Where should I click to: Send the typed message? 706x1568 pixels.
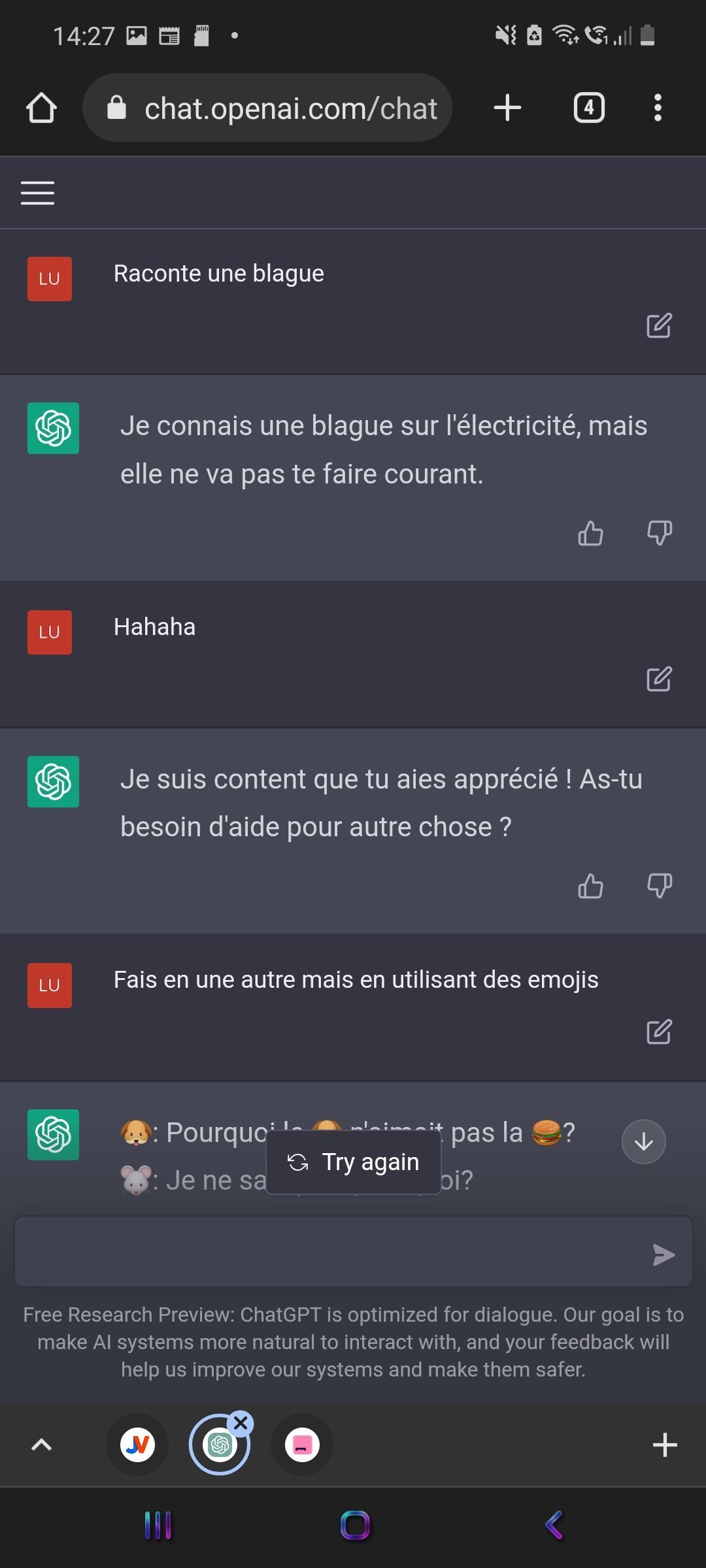click(x=664, y=1254)
